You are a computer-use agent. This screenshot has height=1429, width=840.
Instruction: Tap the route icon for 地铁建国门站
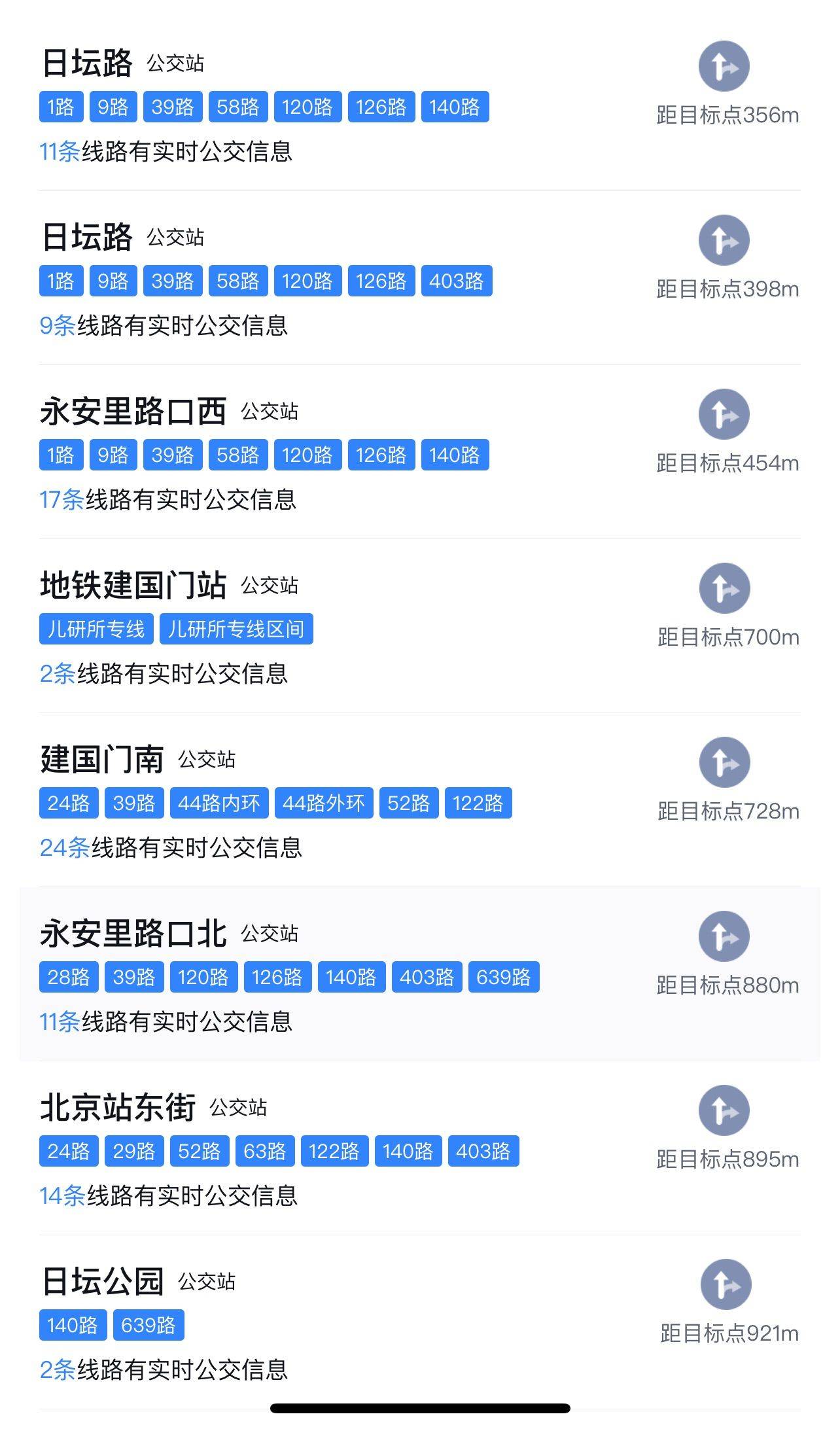pos(724,588)
